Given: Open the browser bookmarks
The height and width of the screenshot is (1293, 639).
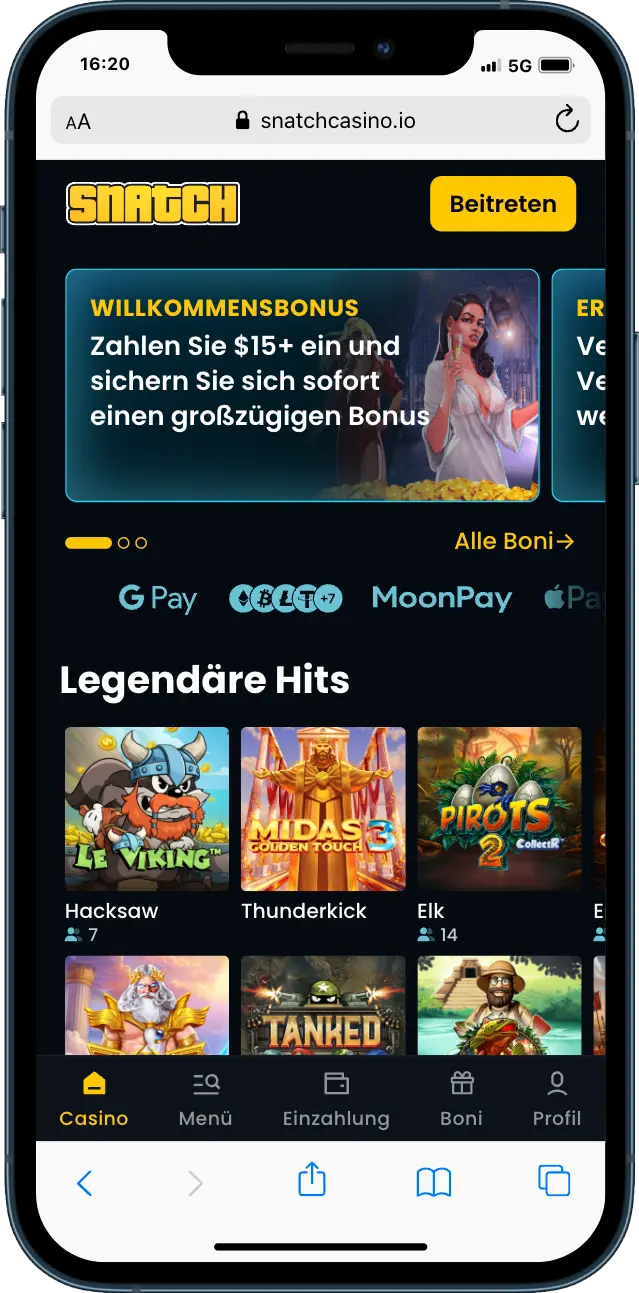Looking at the screenshot, I should pos(434,1182).
